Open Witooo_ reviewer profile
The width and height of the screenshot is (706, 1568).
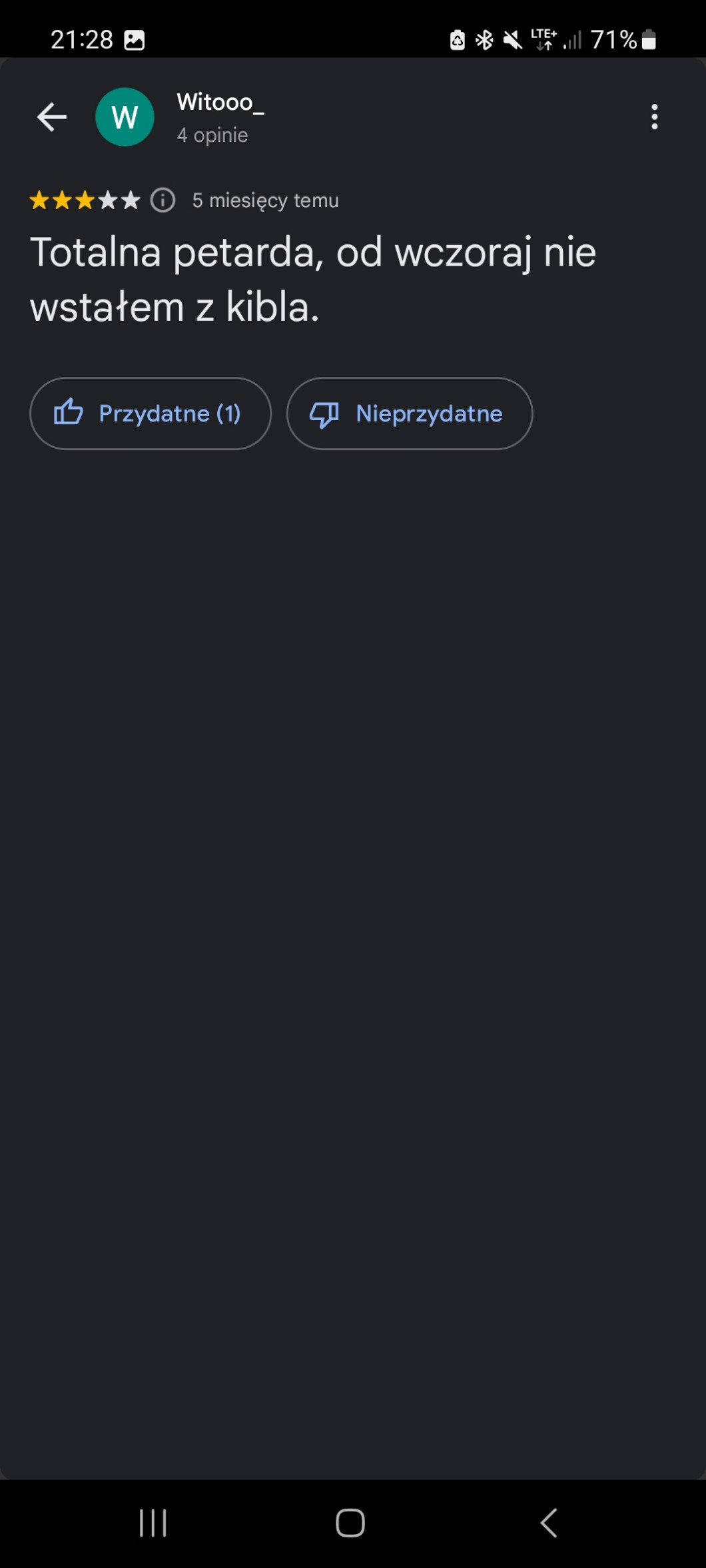[x=220, y=103]
